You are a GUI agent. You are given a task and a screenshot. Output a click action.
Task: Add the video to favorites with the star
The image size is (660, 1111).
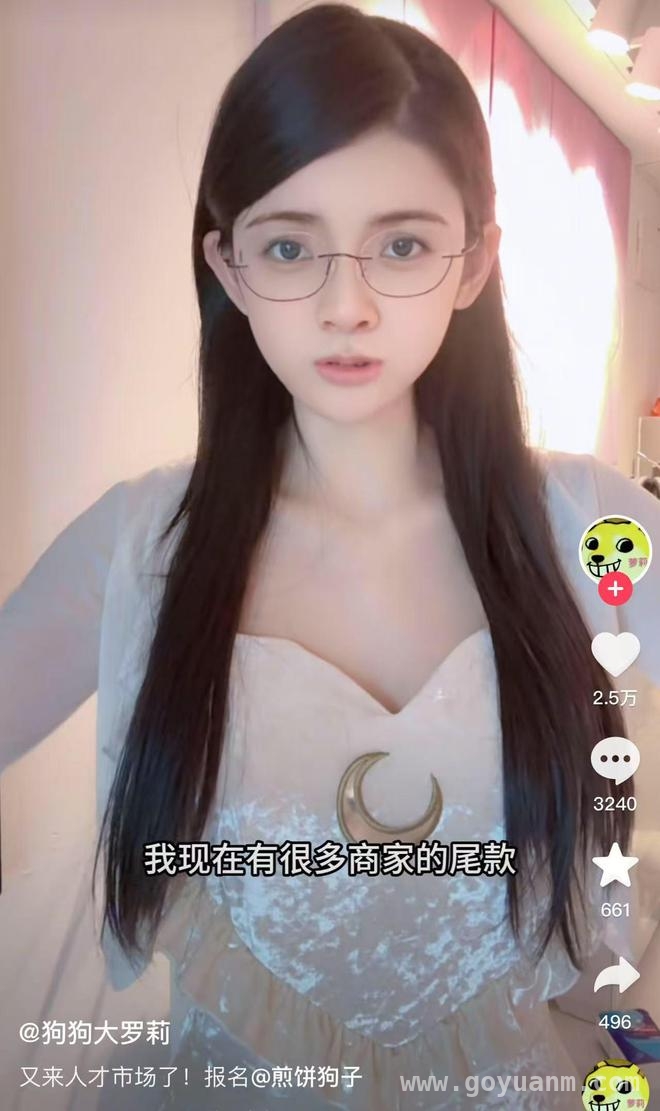(615, 865)
